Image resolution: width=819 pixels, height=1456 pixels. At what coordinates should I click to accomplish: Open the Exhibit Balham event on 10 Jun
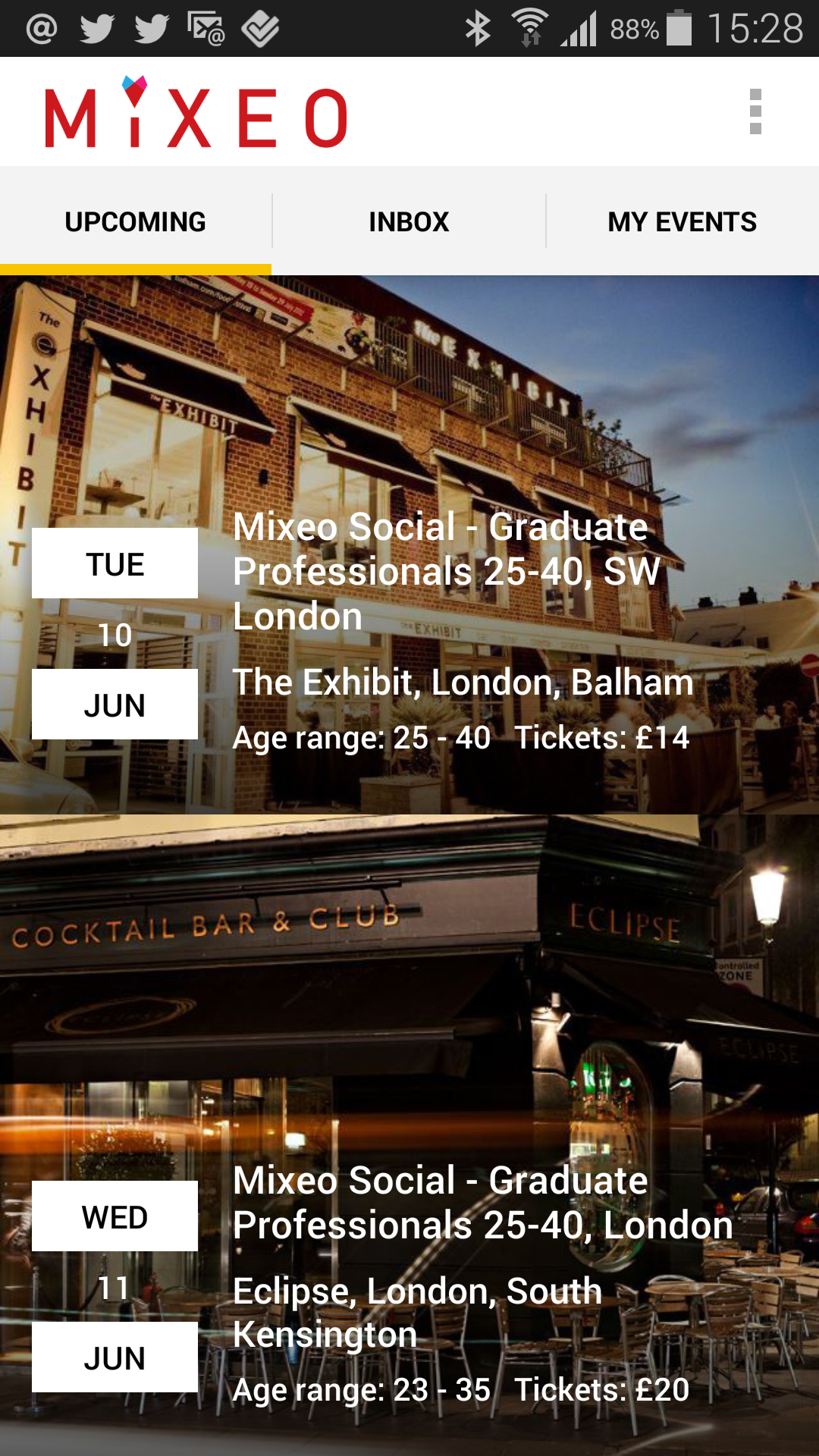[409, 544]
